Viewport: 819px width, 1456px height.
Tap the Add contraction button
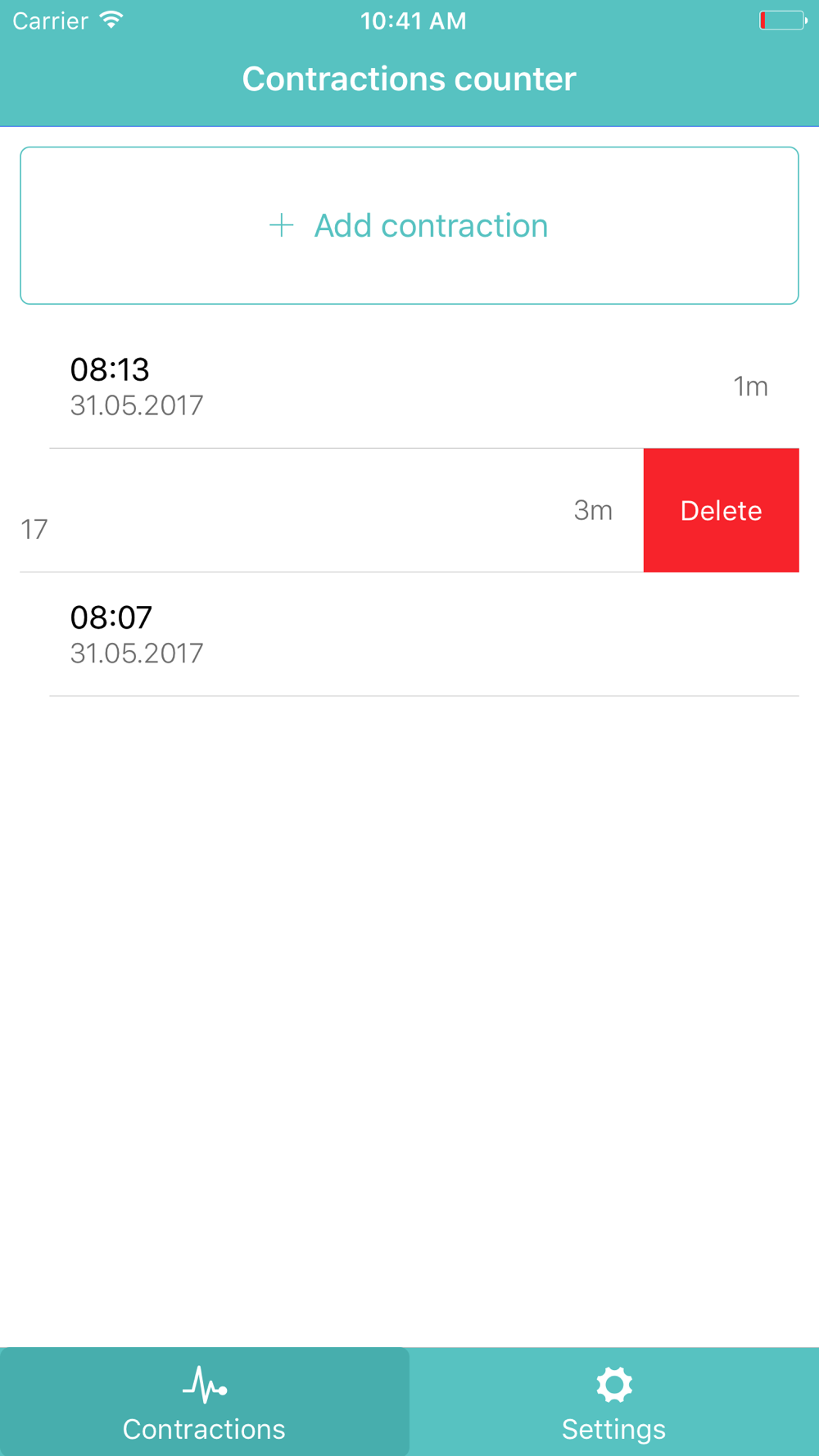(409, 225)
